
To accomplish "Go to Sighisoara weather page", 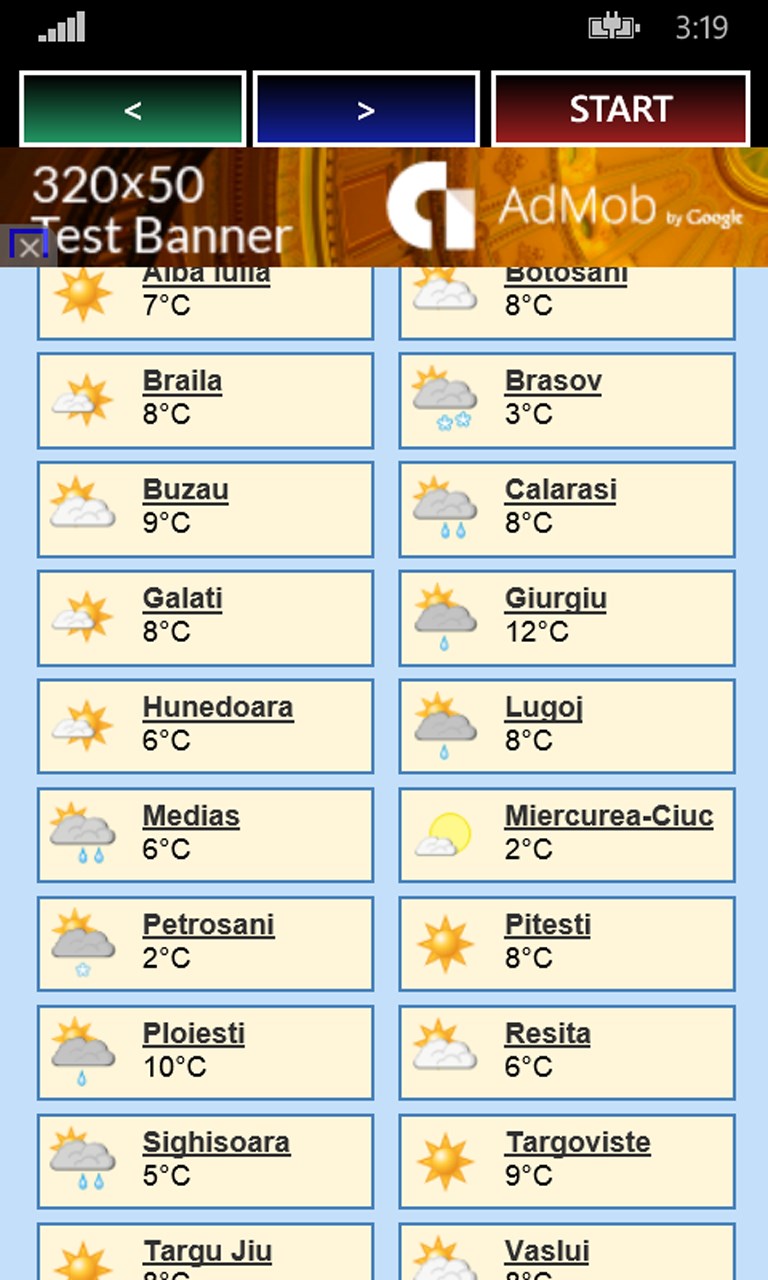I will pos(216,1144).
